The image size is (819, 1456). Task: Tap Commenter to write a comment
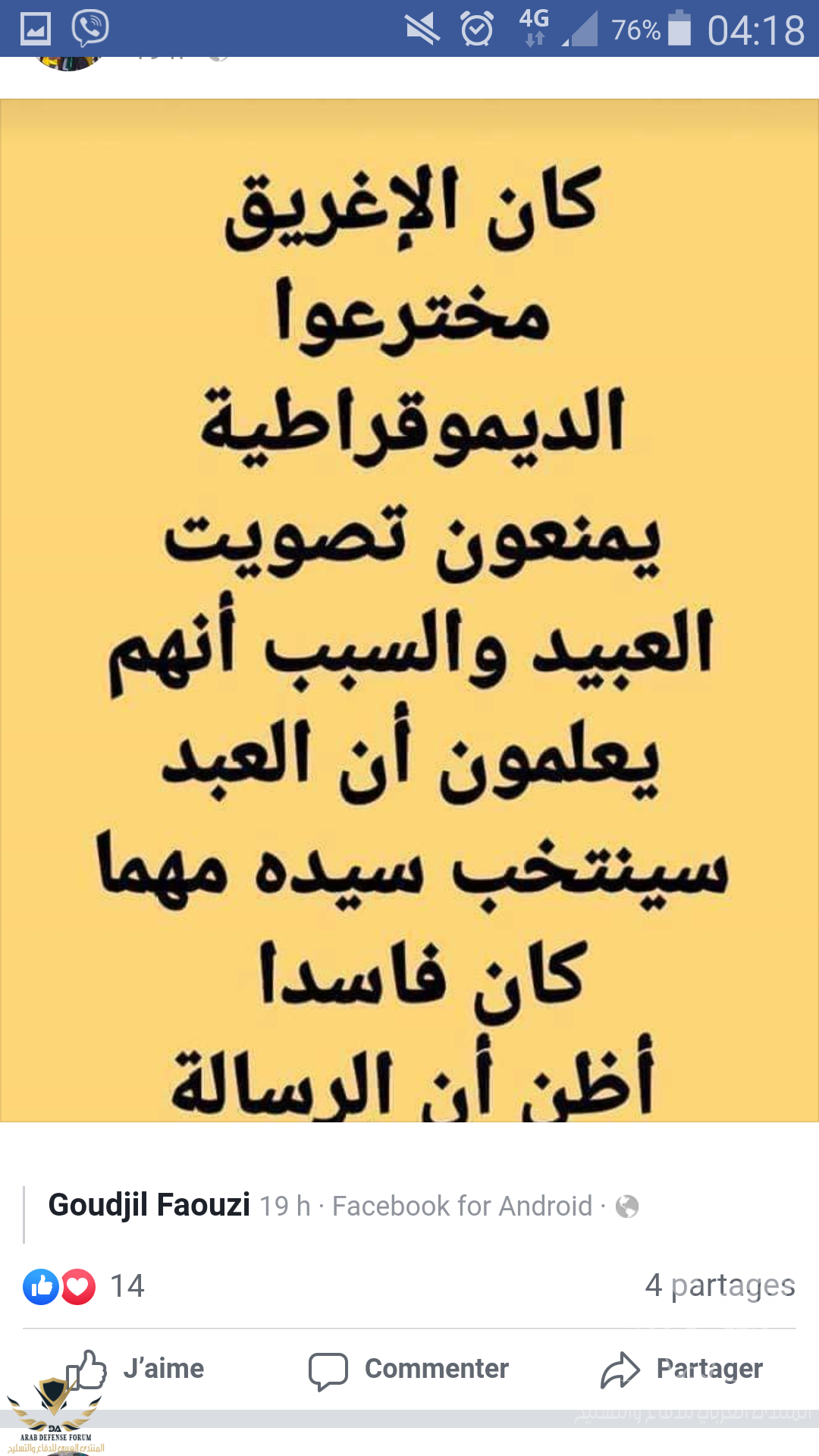pyautogui.click(x=409, y=1369)
